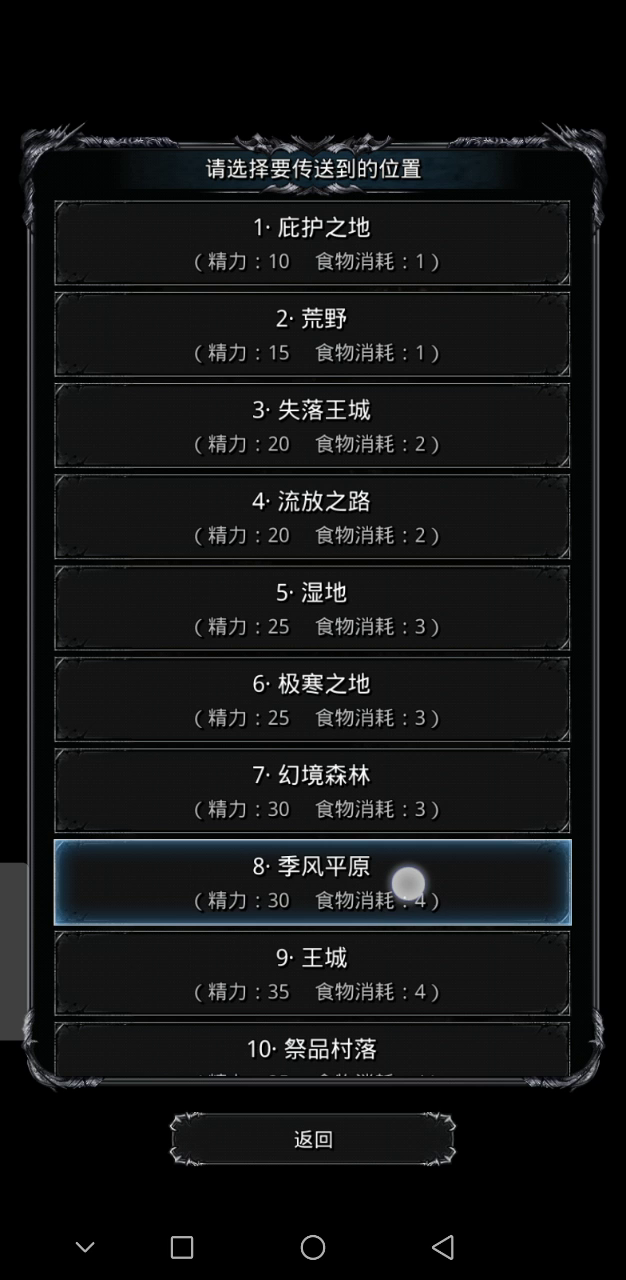
Task: Select destination 1· 庇护之地
Action: pos(312,243)
